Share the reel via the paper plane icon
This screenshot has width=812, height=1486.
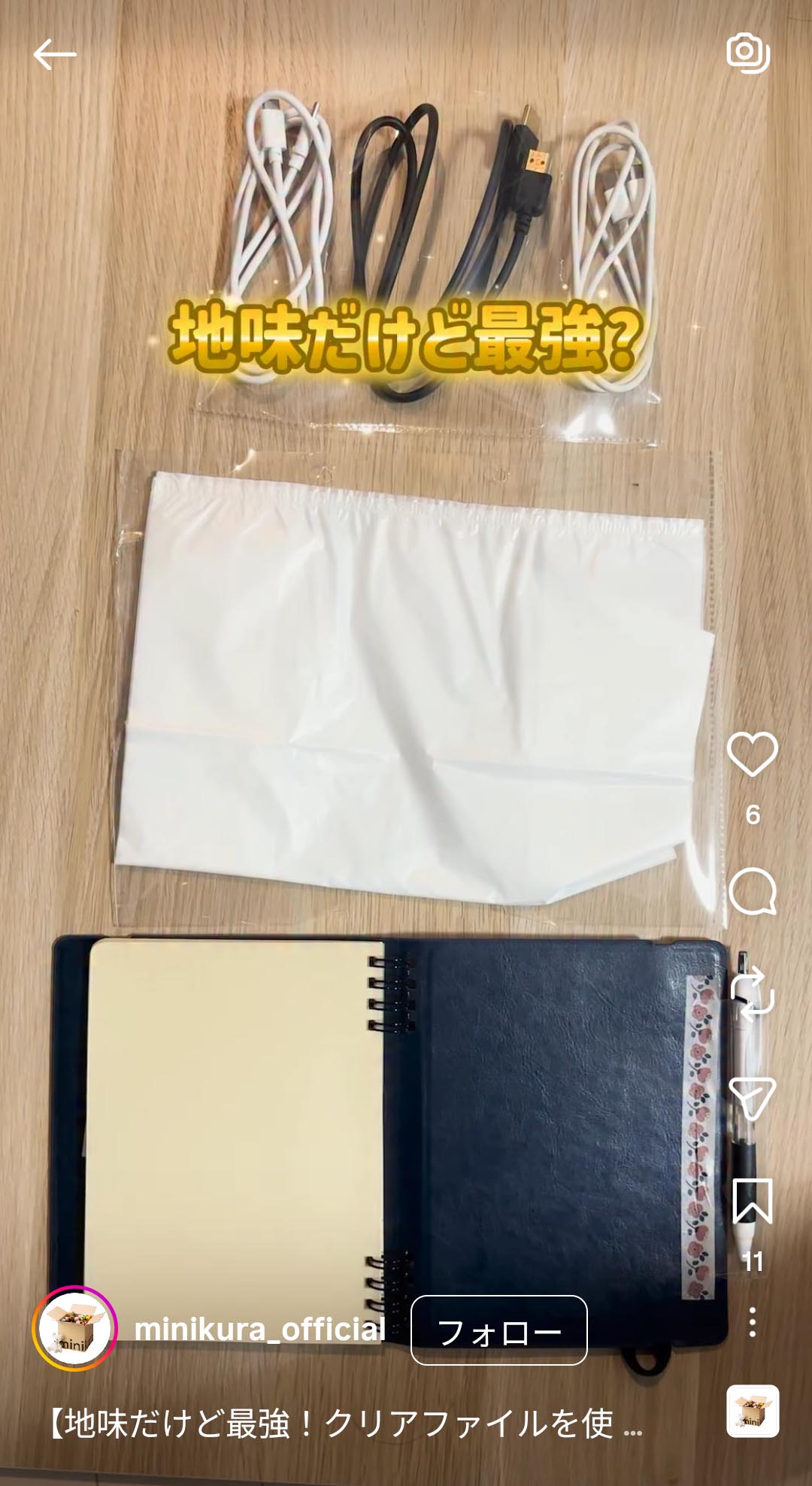[752, 1099]
